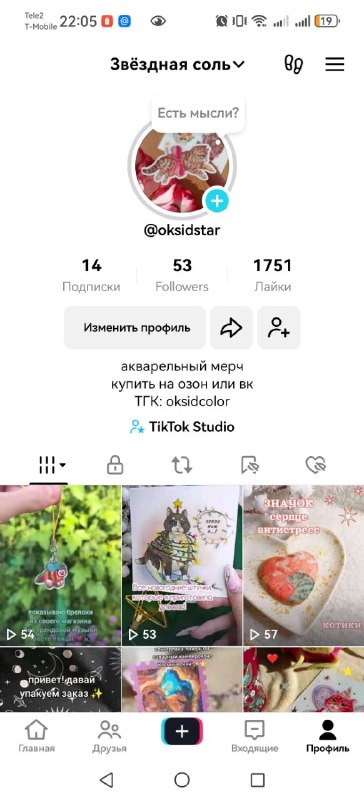Open the hamburger menu
364x800 pixels.
click(x=334, y=64)
